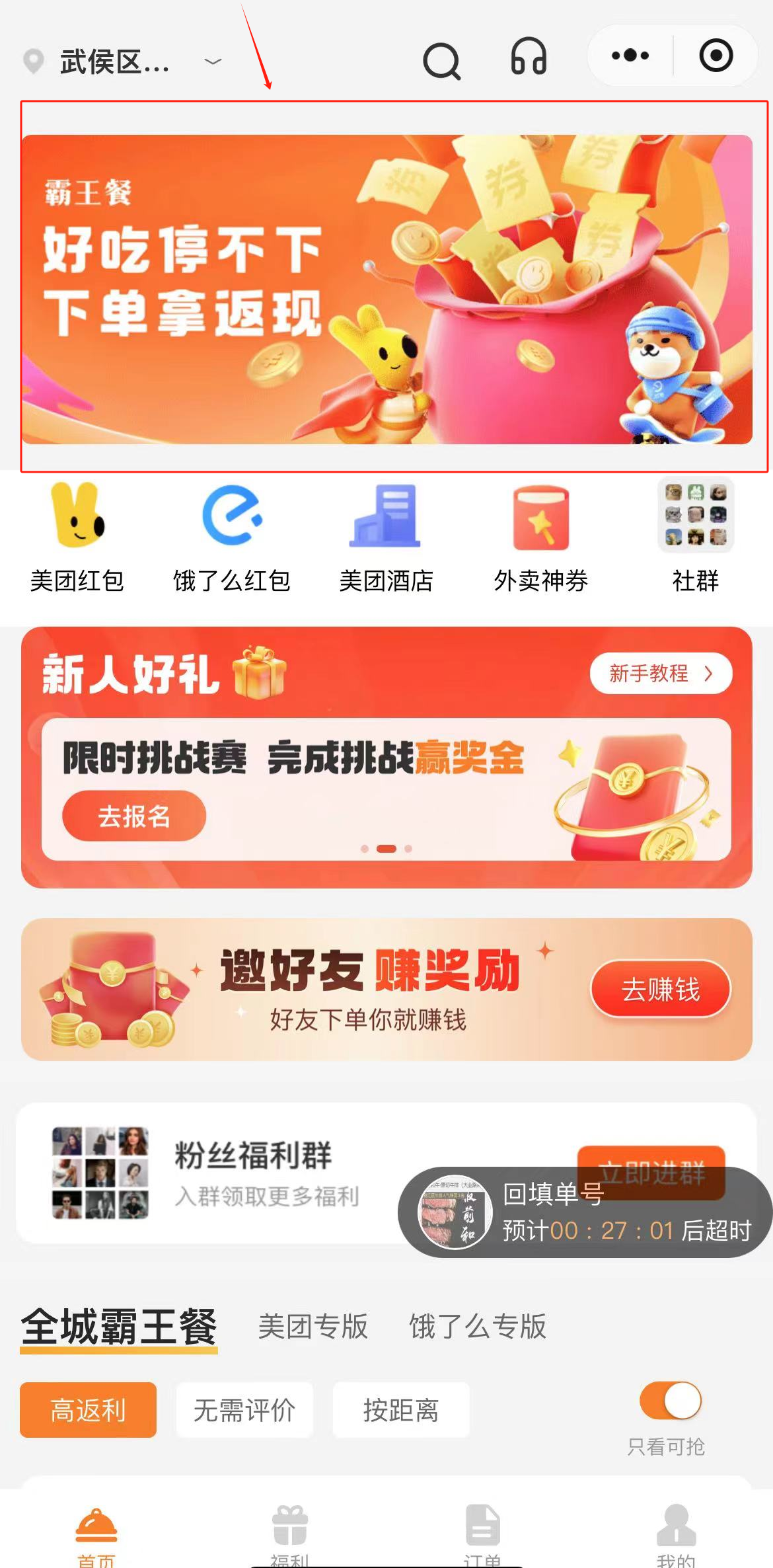The height and width of the screenshot is (1568, 773).
Task: View the 新手教程 tutorial
Action: click(x=661, y=674)
